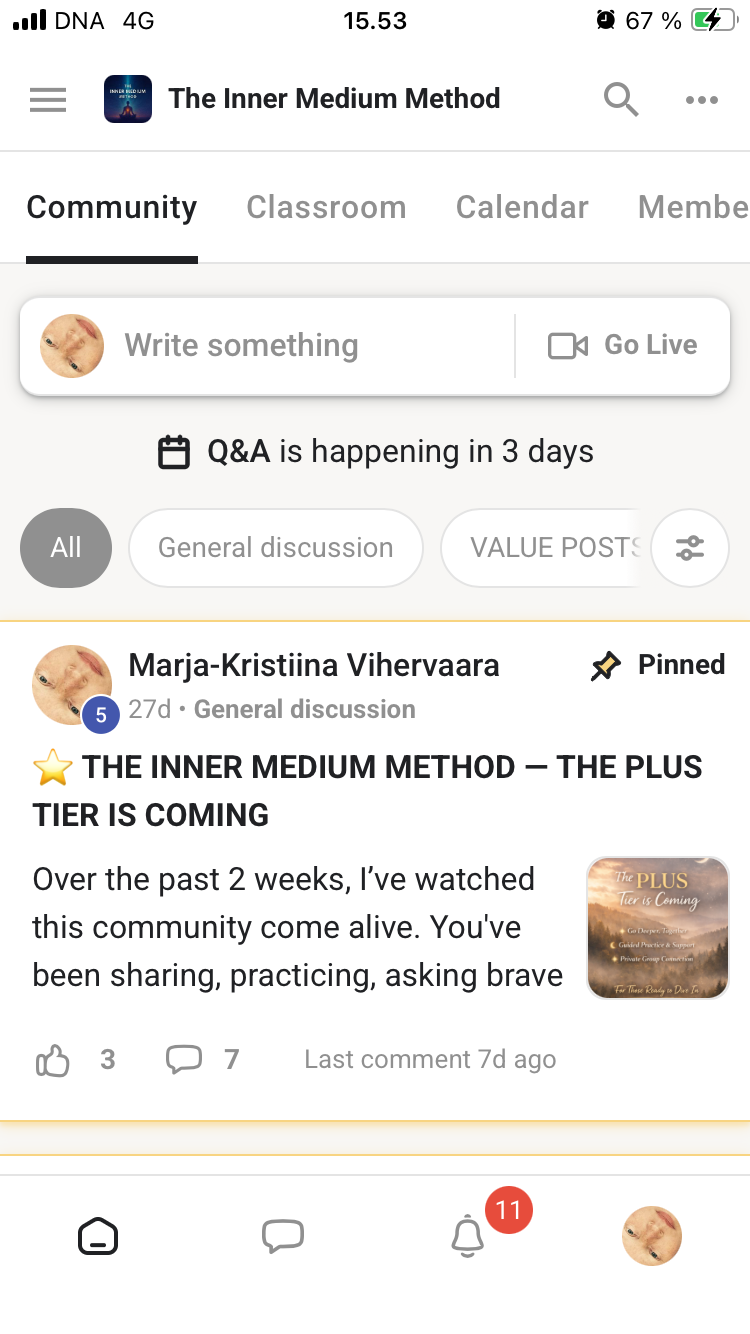Open the search magnifier icon

[x=621, y=99]
